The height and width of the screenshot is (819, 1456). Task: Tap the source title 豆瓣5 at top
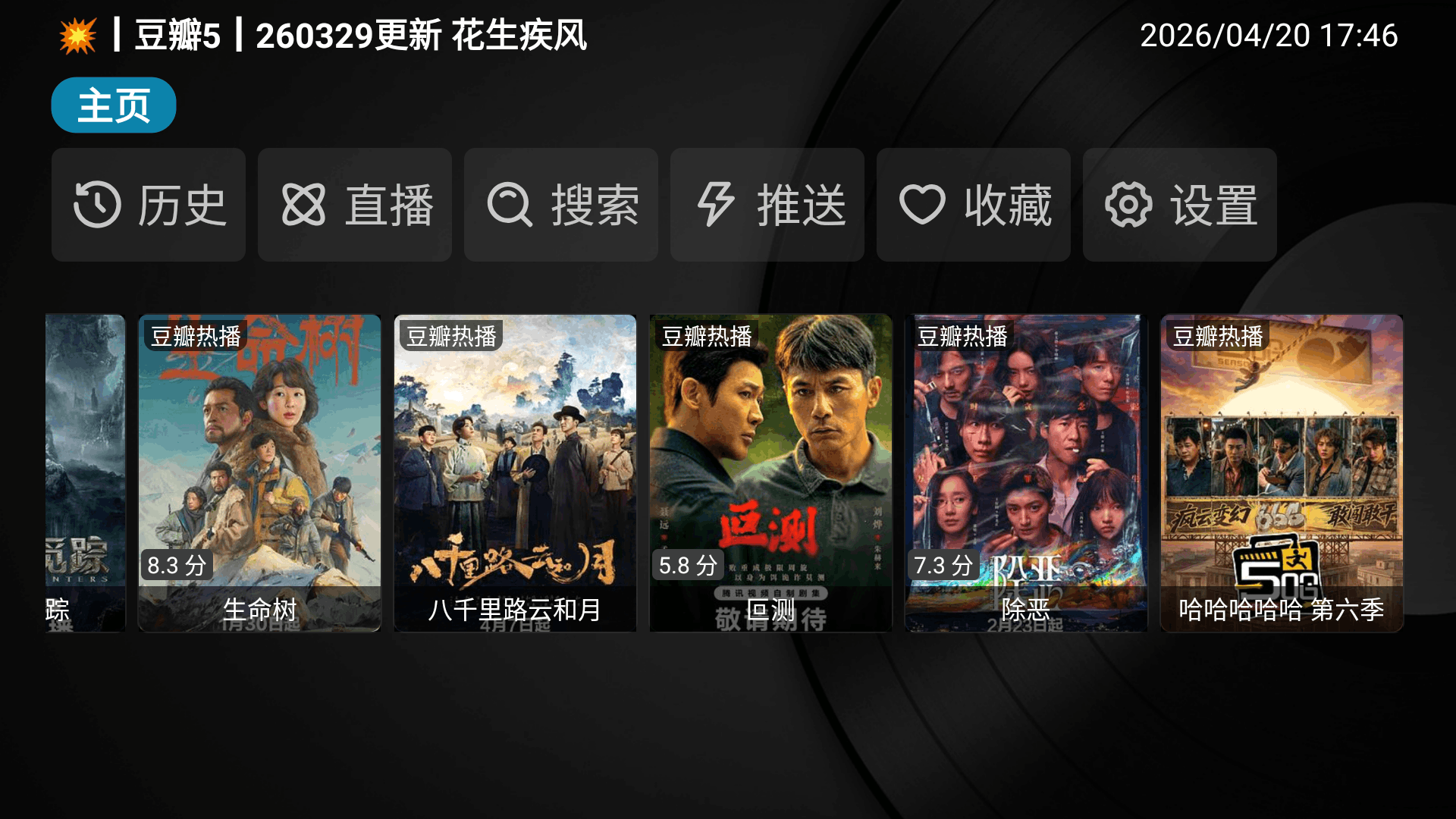(177, 36)
